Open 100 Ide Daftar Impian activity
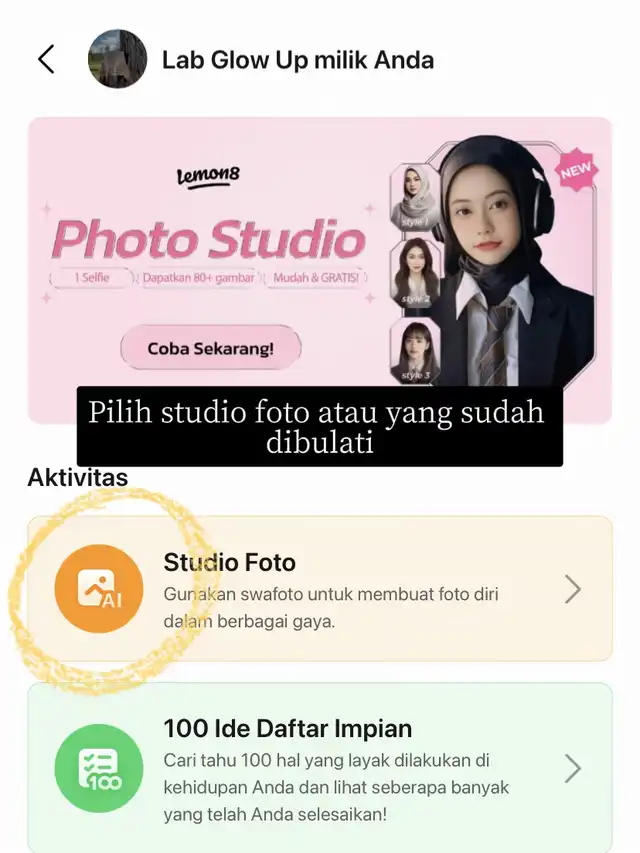This screenshot has height=853, width=640. click(x=320, y=767)
